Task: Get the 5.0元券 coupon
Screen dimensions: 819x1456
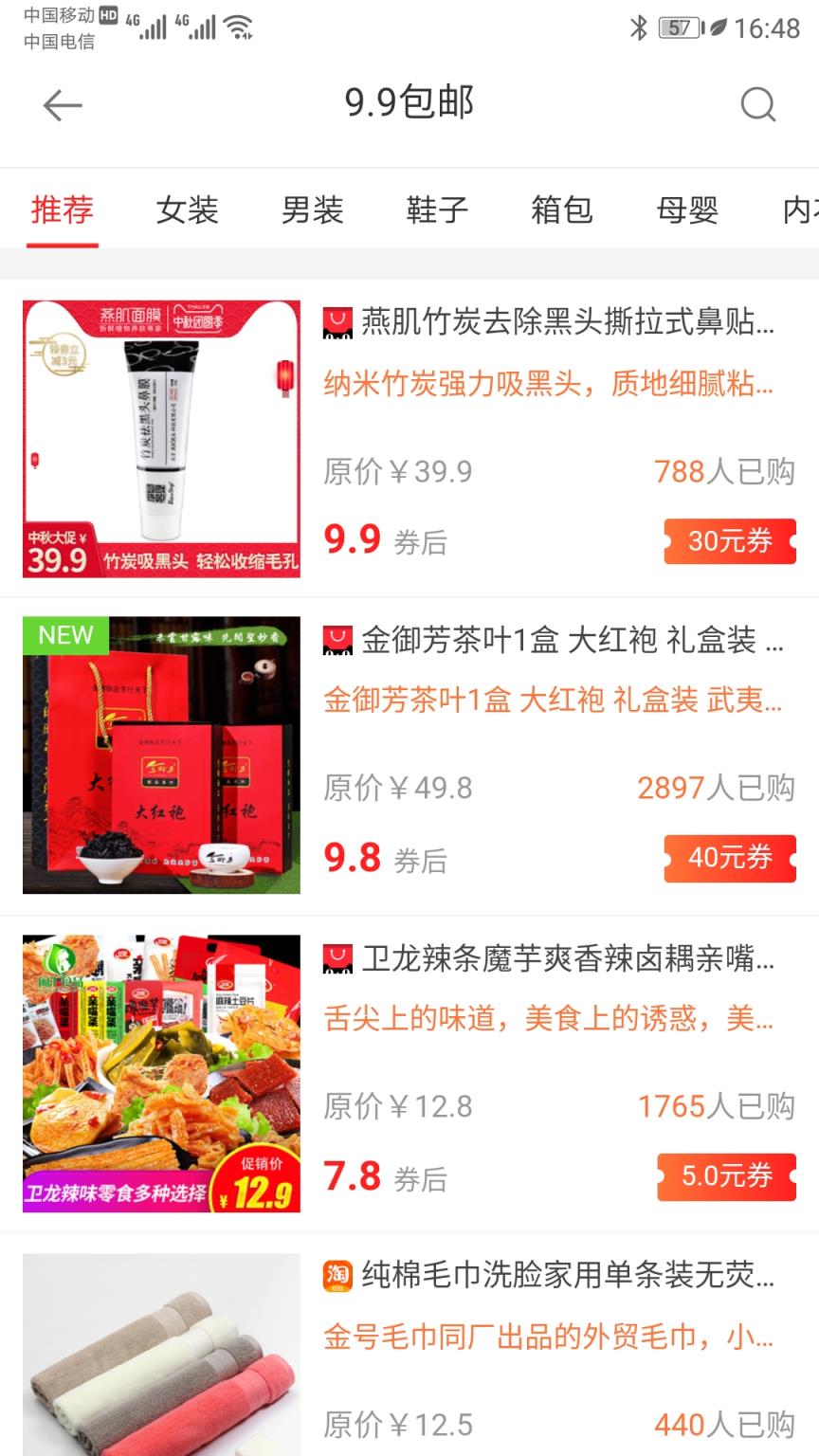Action: (726, 1176)
